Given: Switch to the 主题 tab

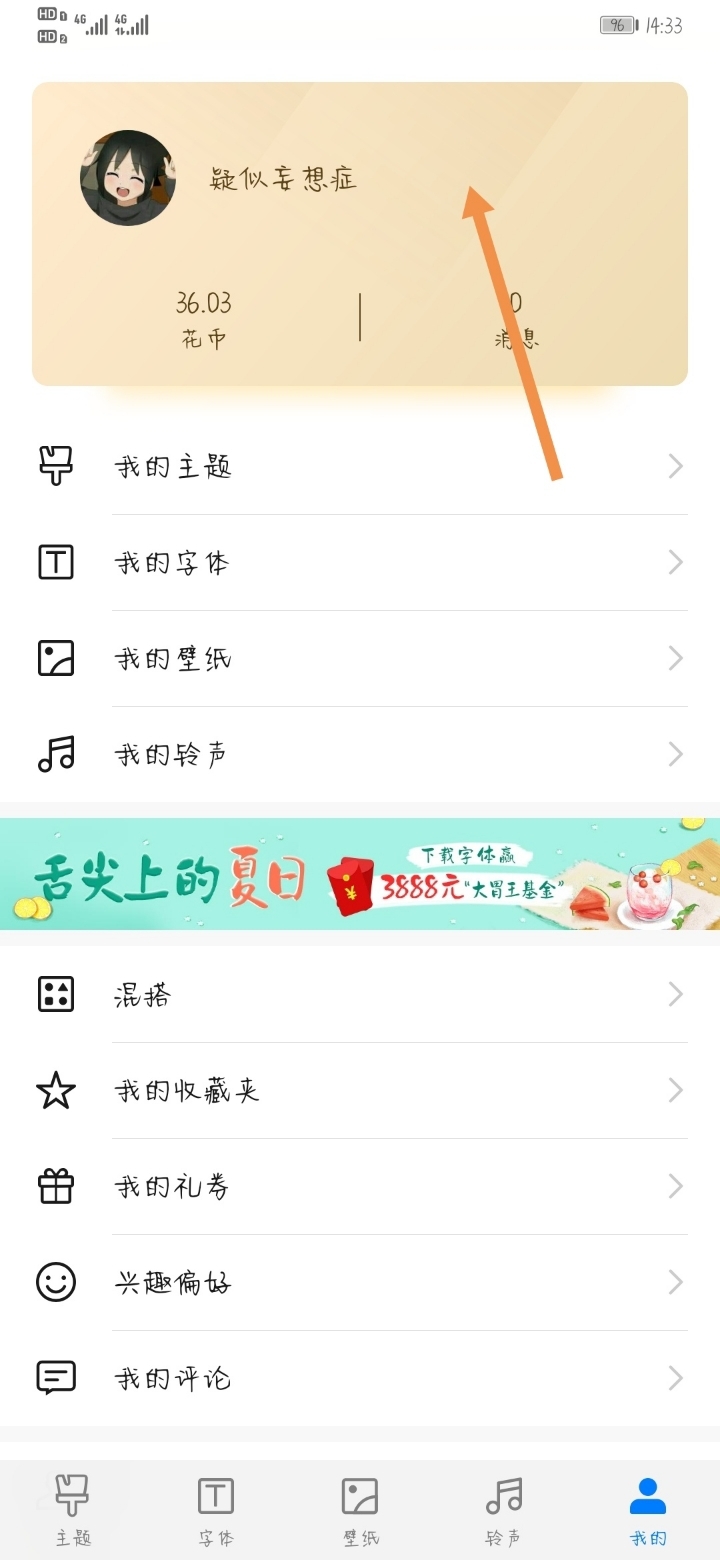Looking at the screenshot, I should click(x=72, y=1510).
